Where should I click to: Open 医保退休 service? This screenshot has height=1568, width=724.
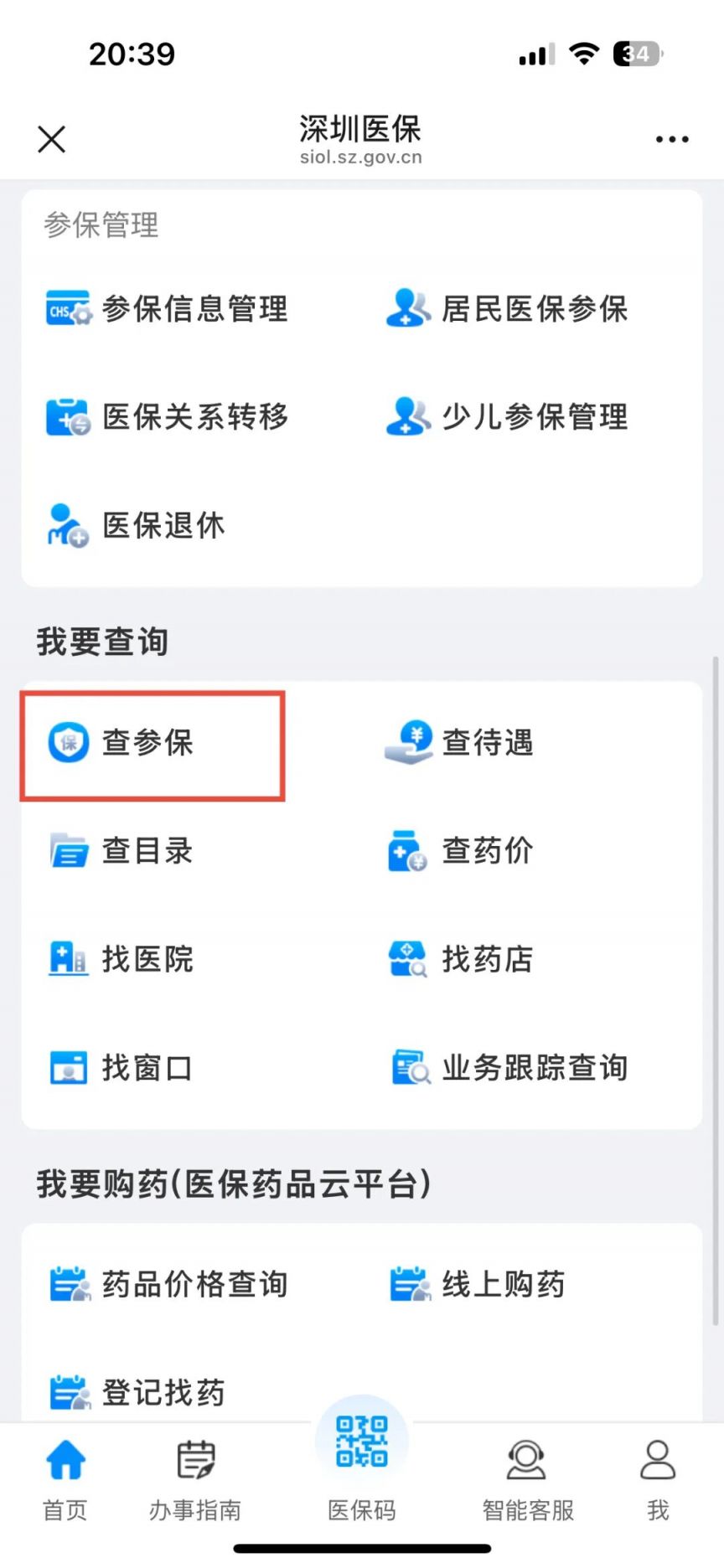point(137,526)
